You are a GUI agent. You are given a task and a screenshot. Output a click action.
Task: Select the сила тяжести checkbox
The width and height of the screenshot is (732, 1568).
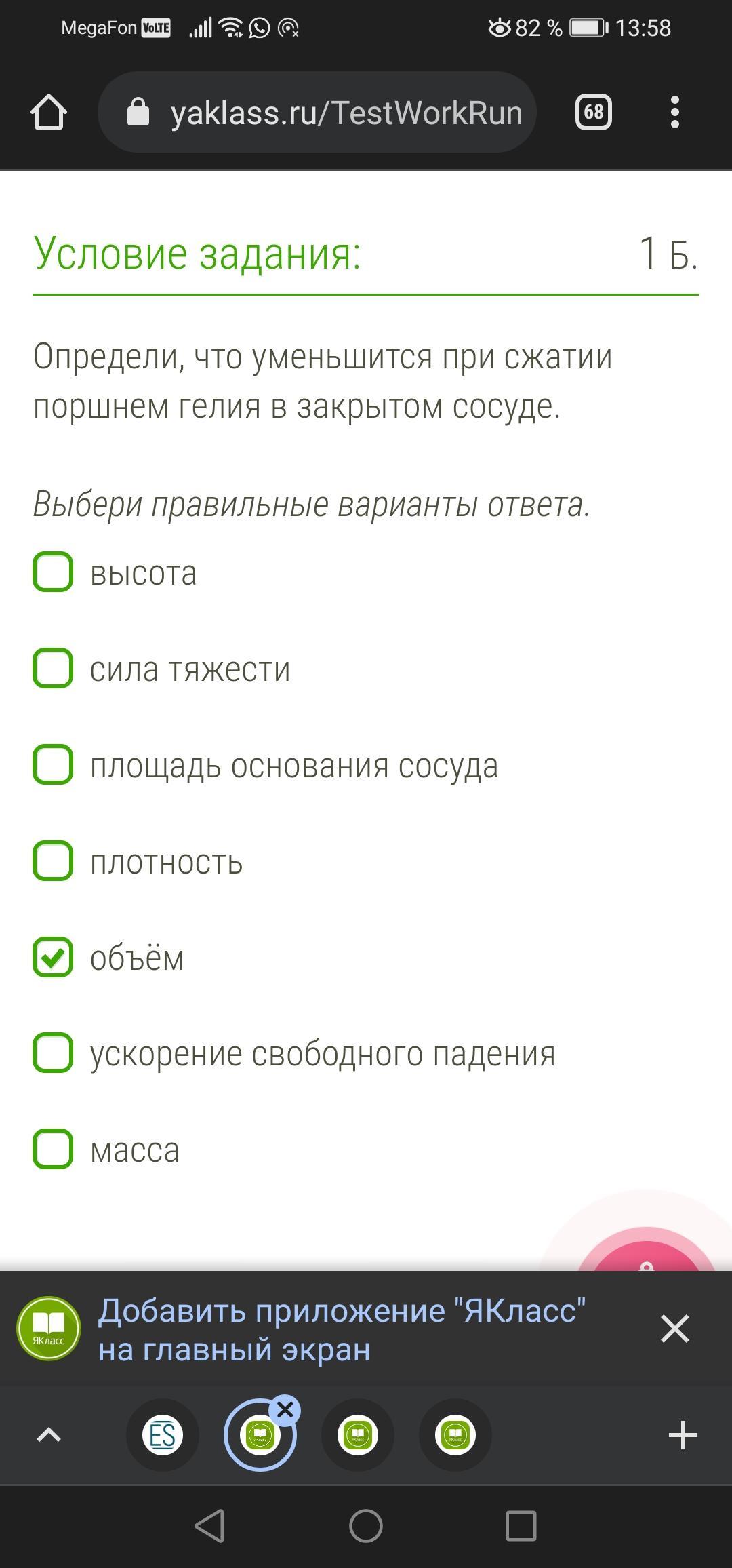(x=53, y=669)
